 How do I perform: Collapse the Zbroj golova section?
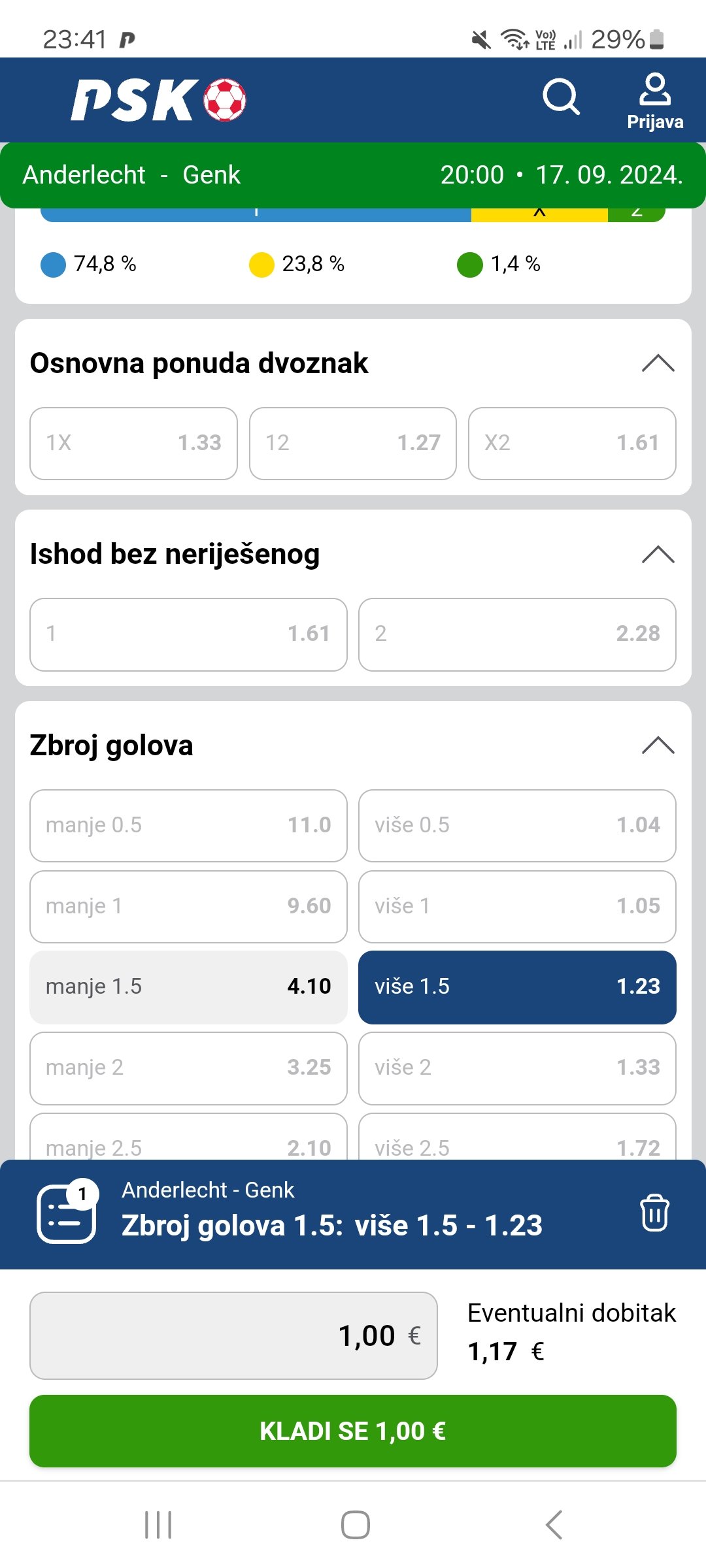point(658,745)
